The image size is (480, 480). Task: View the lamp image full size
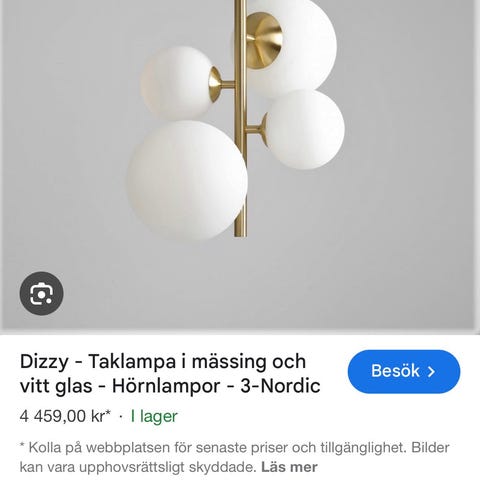pos(237,165)
